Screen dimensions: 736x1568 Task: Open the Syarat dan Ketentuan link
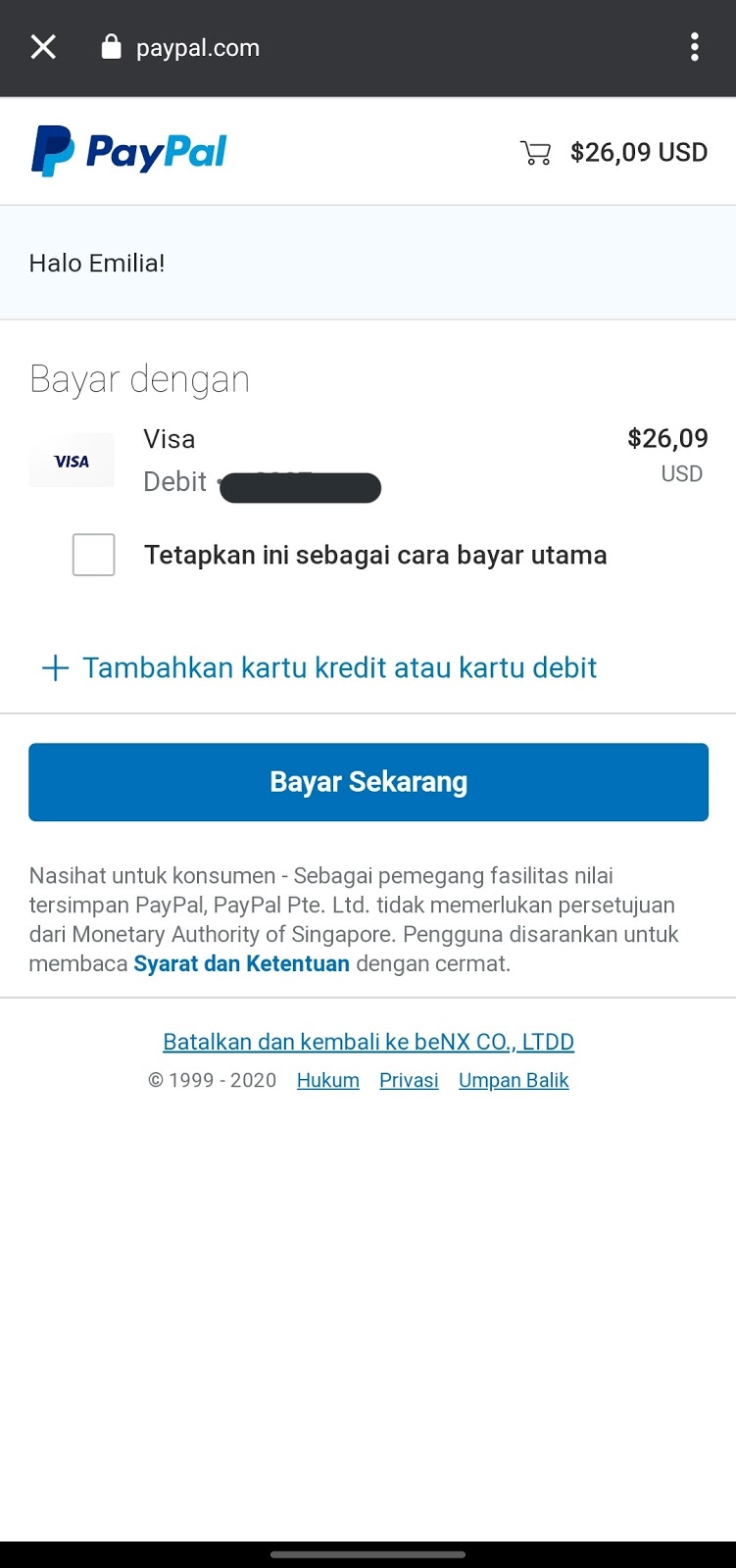[241, 963]
